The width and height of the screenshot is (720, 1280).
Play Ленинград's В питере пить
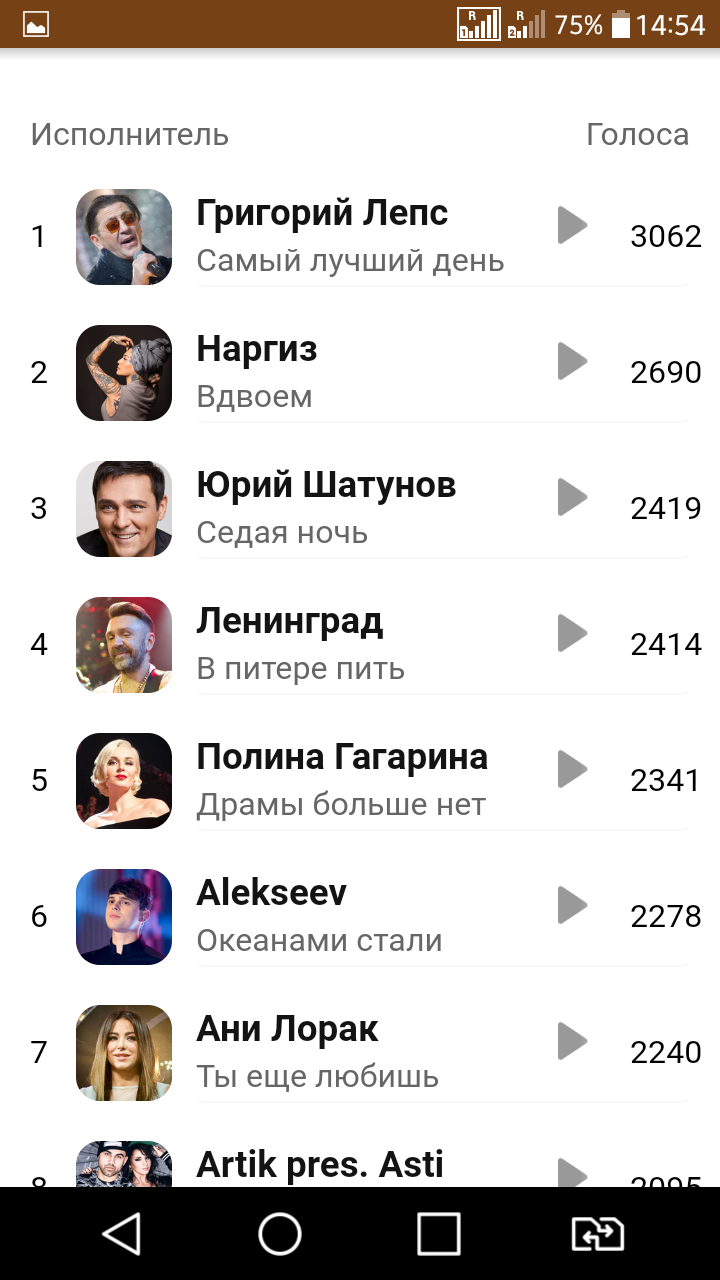(x=572, y=633)
